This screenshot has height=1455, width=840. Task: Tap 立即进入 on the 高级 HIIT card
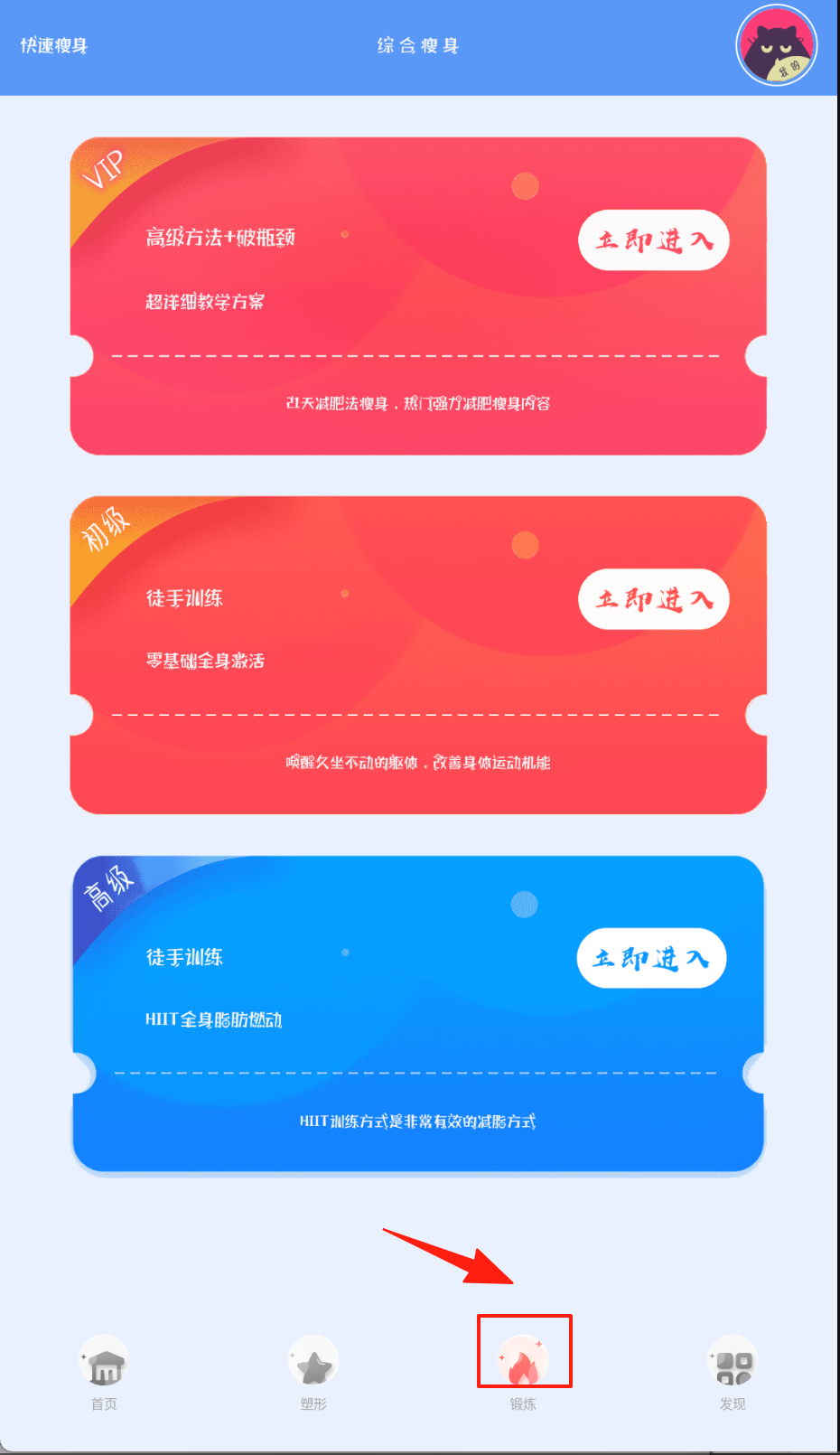click(x=651, y=958)
